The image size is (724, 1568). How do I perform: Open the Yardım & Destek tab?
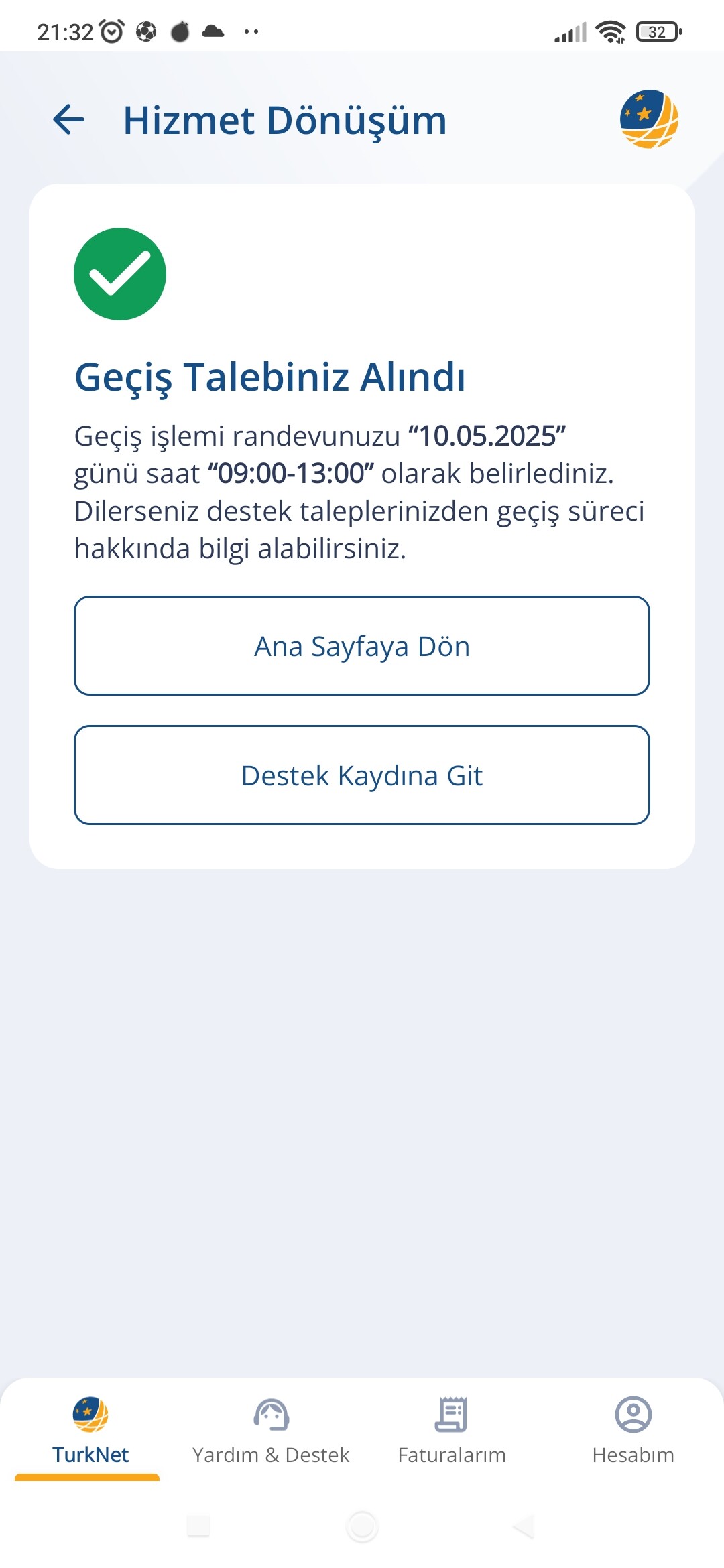[271, 1431]
